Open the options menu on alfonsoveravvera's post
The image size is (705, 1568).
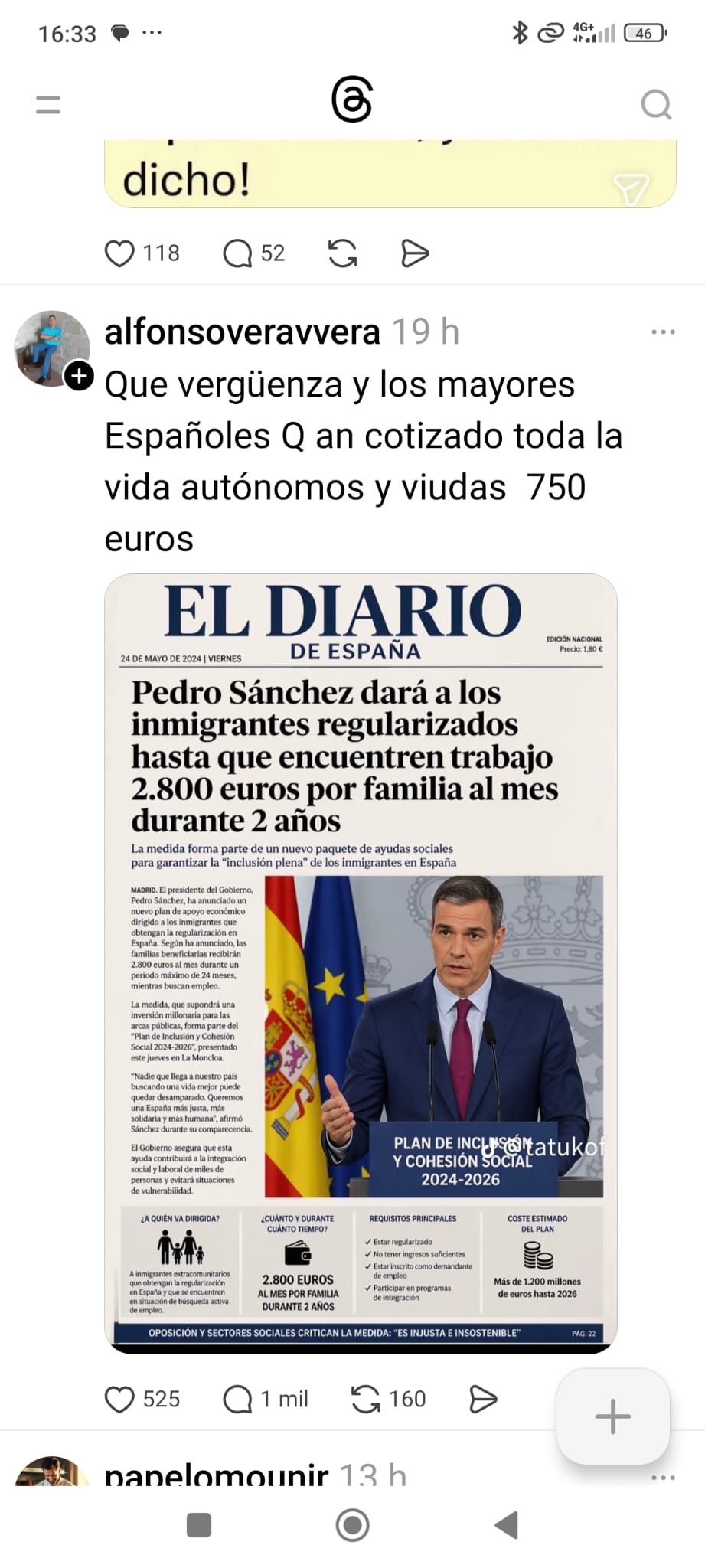pyautogui.click(x=663, y=332)
